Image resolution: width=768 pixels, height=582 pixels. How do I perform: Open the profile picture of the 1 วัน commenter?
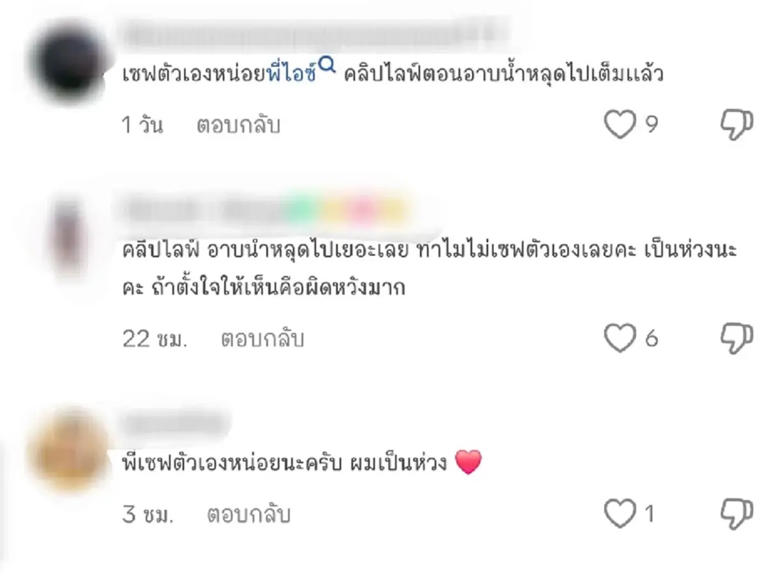point(67,62)
